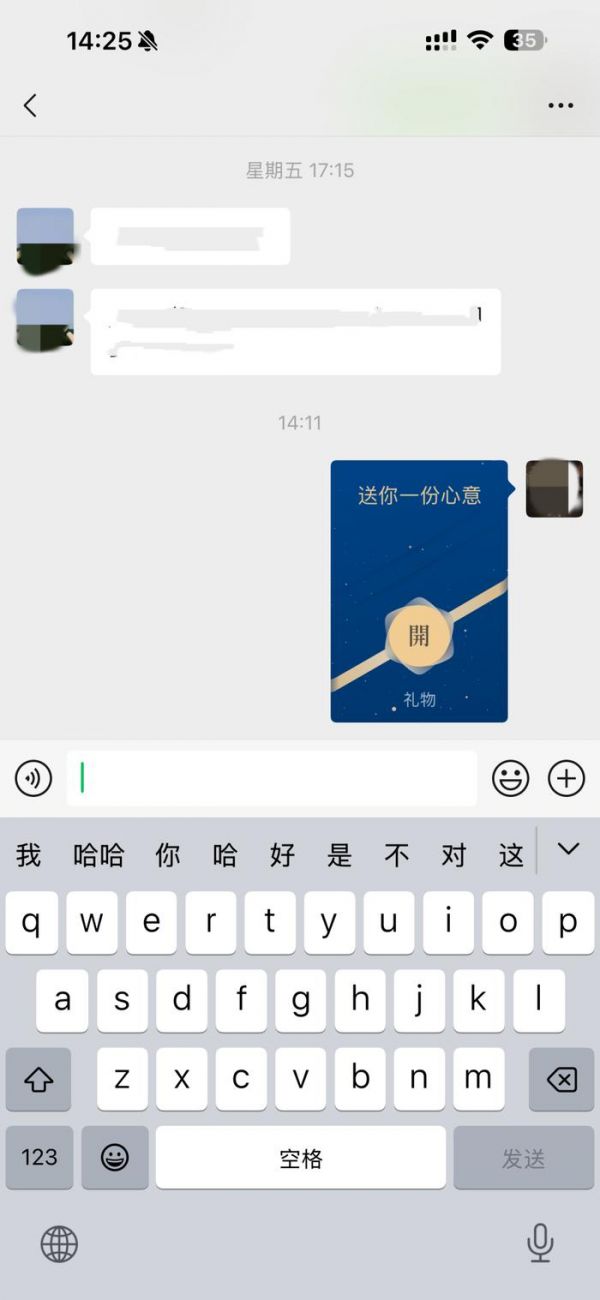Focus the message text field
Viewport: 600px width, 1300px height.
pyautogui.click(x=272, y=778)
